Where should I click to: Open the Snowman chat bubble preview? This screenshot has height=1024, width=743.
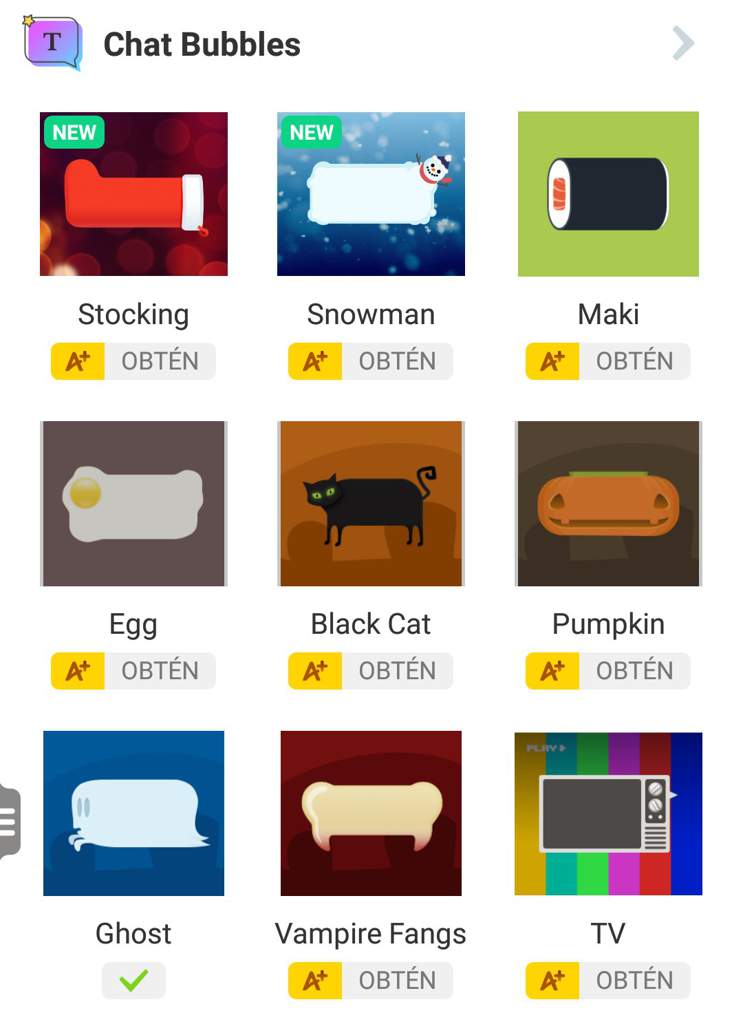(370, 194)
